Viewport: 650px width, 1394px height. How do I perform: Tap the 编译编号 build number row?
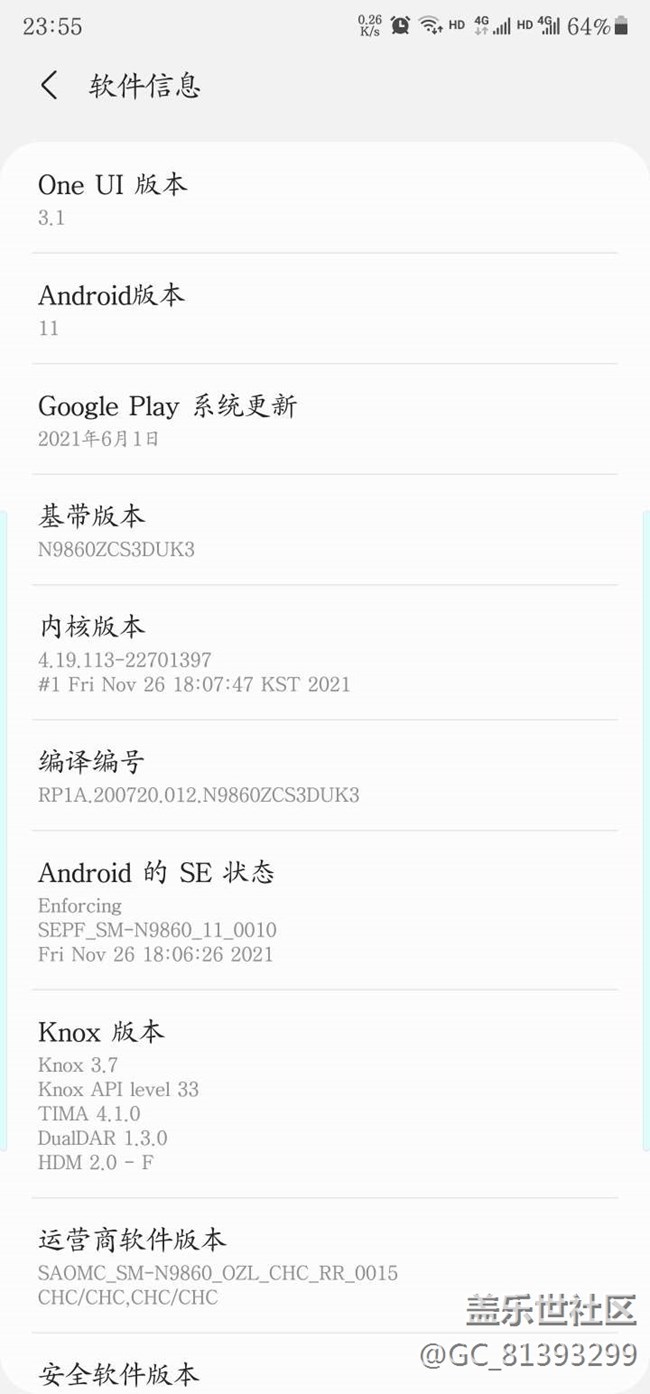324,776
